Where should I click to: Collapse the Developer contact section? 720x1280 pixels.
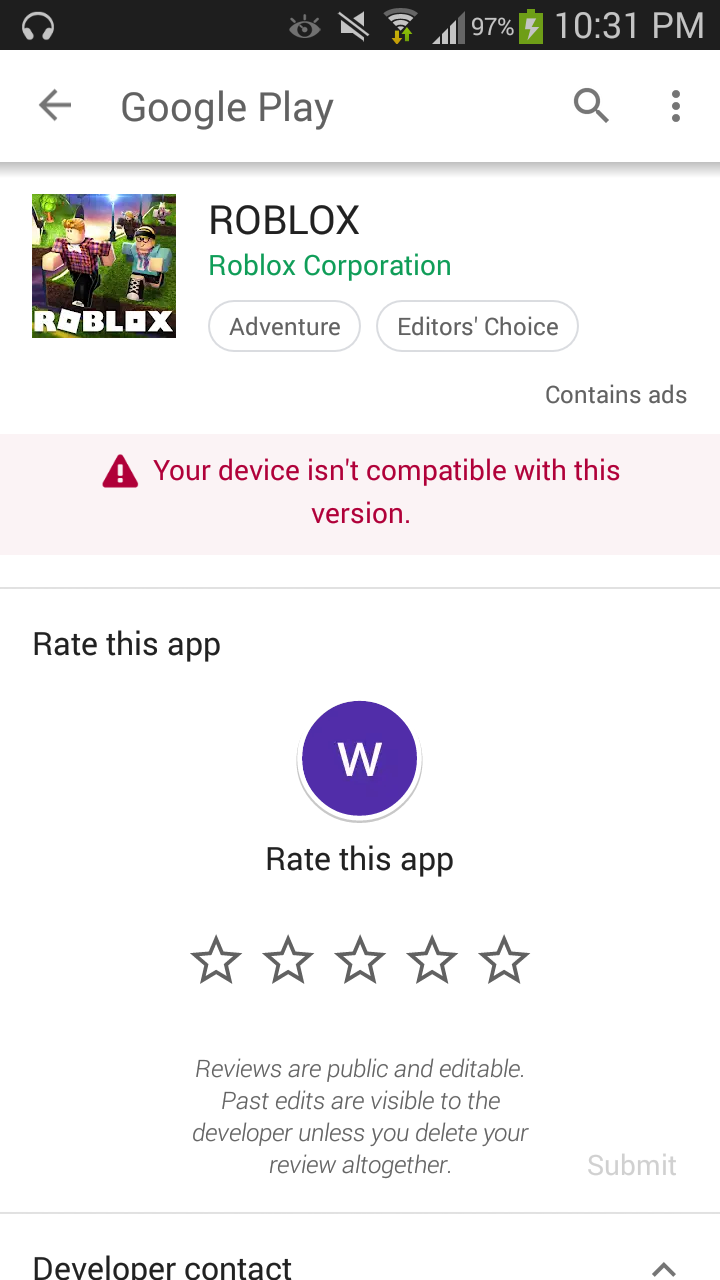(663, 1268)
